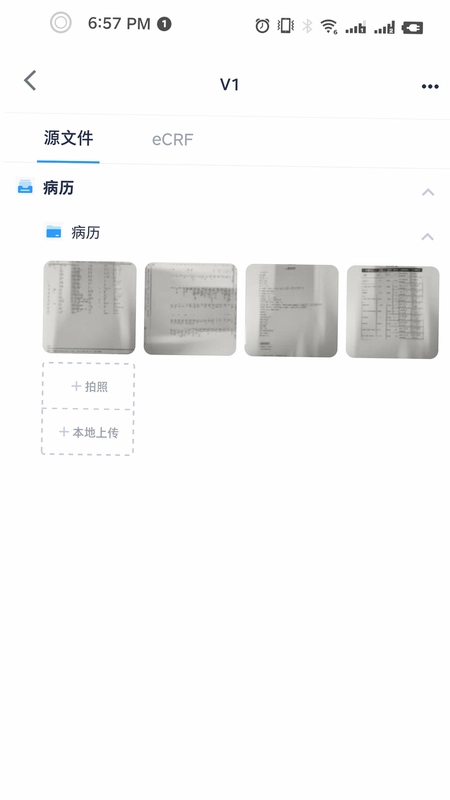The height and width of the screenshot is (800, 450).
Task: Tap 拍照 to take a photo
Action: tap(89, 386)
